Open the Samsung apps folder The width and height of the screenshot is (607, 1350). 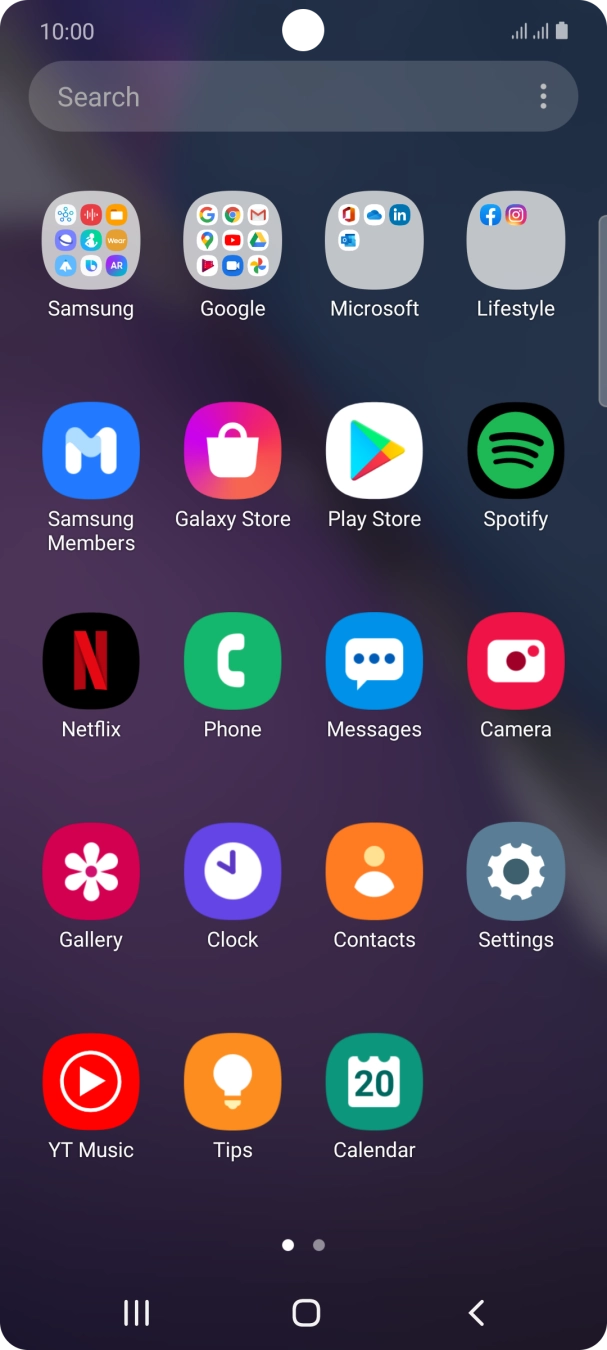(91, 241)
